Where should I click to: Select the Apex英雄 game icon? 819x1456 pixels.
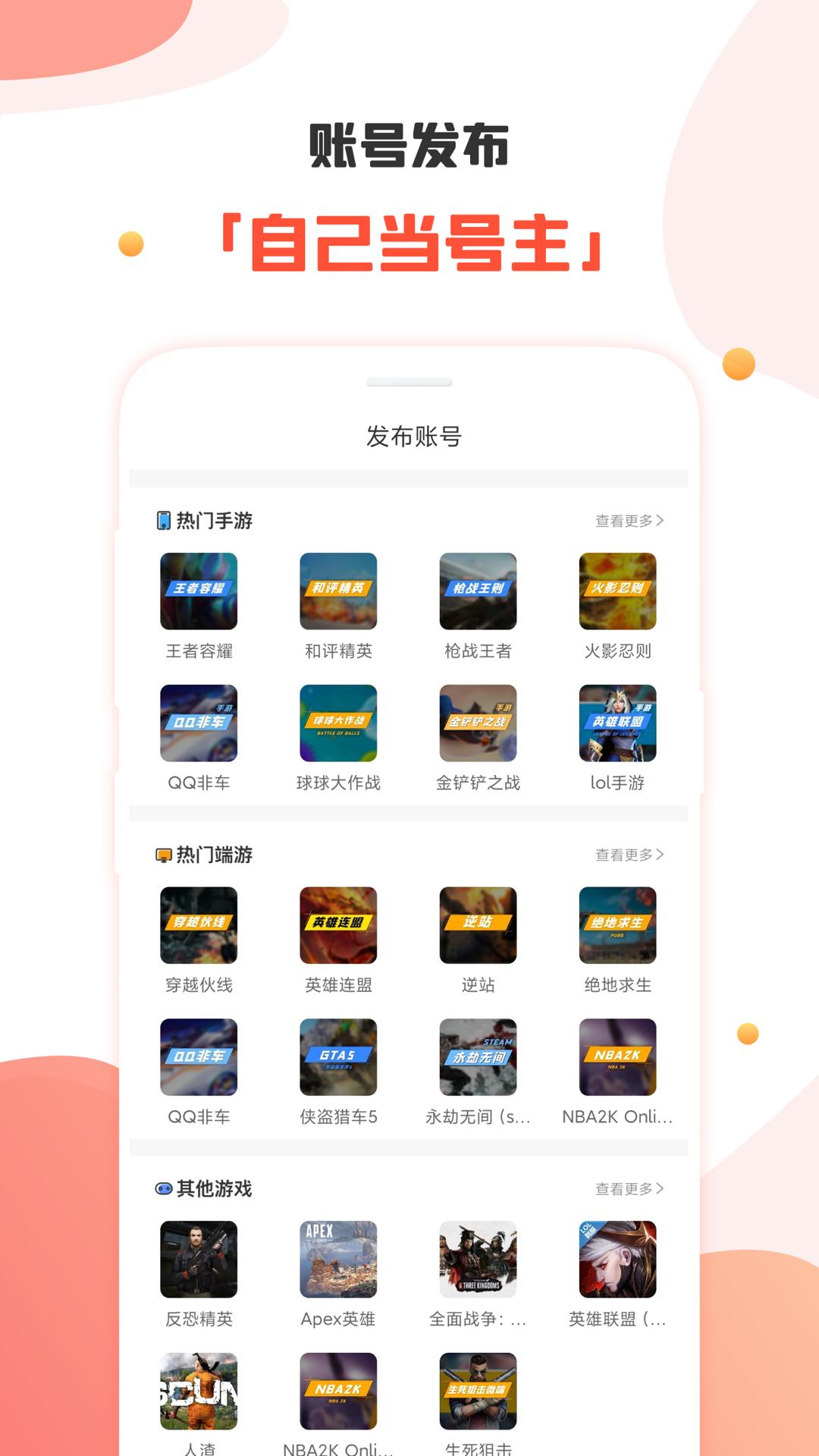(337, 1259)
